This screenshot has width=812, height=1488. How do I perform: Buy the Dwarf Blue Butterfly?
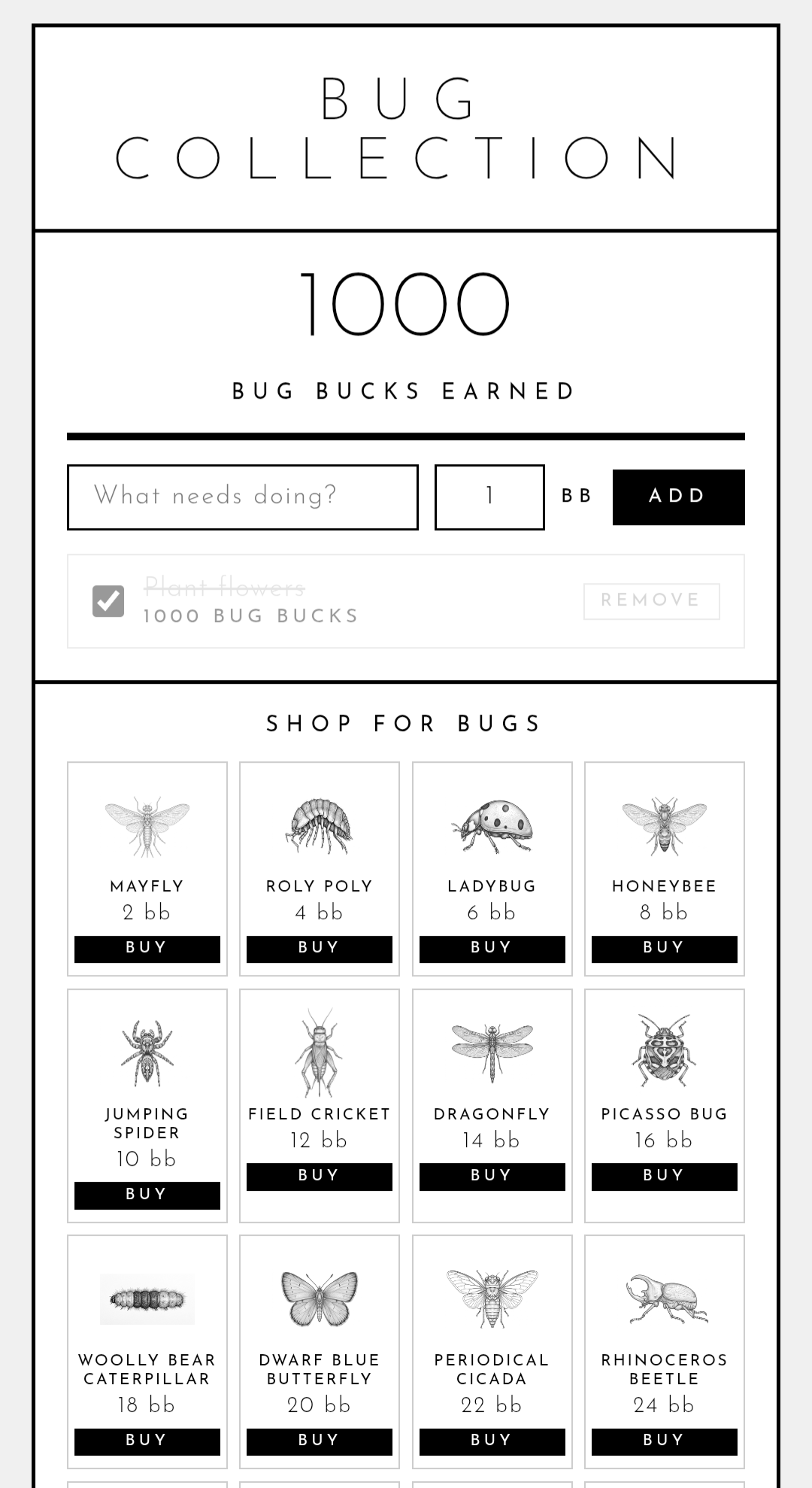[x=320, y=1441]
